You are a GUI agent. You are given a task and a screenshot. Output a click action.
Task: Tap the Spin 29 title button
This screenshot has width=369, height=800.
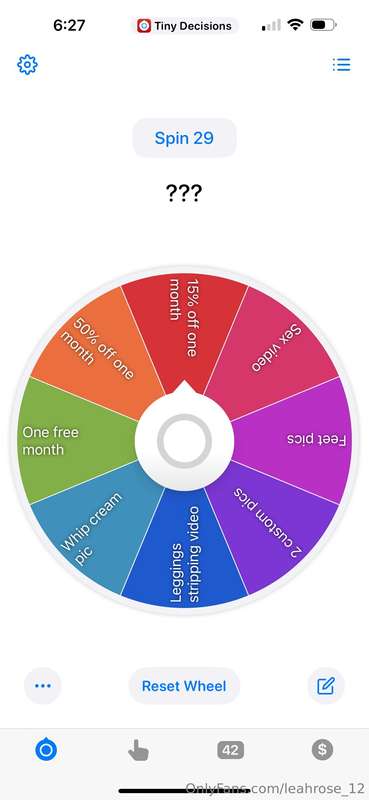click(184, 138)
